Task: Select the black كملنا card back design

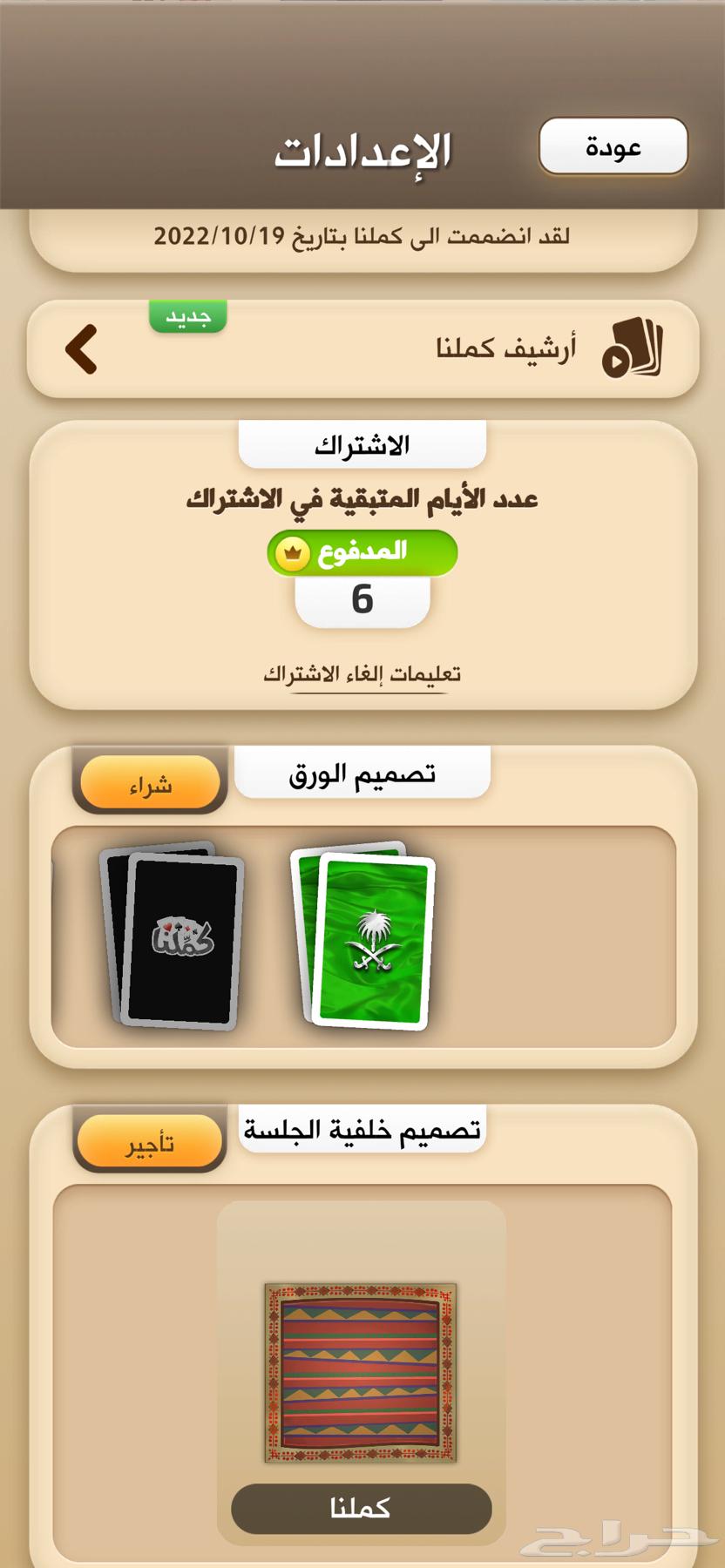Action: tap(174, 941)
